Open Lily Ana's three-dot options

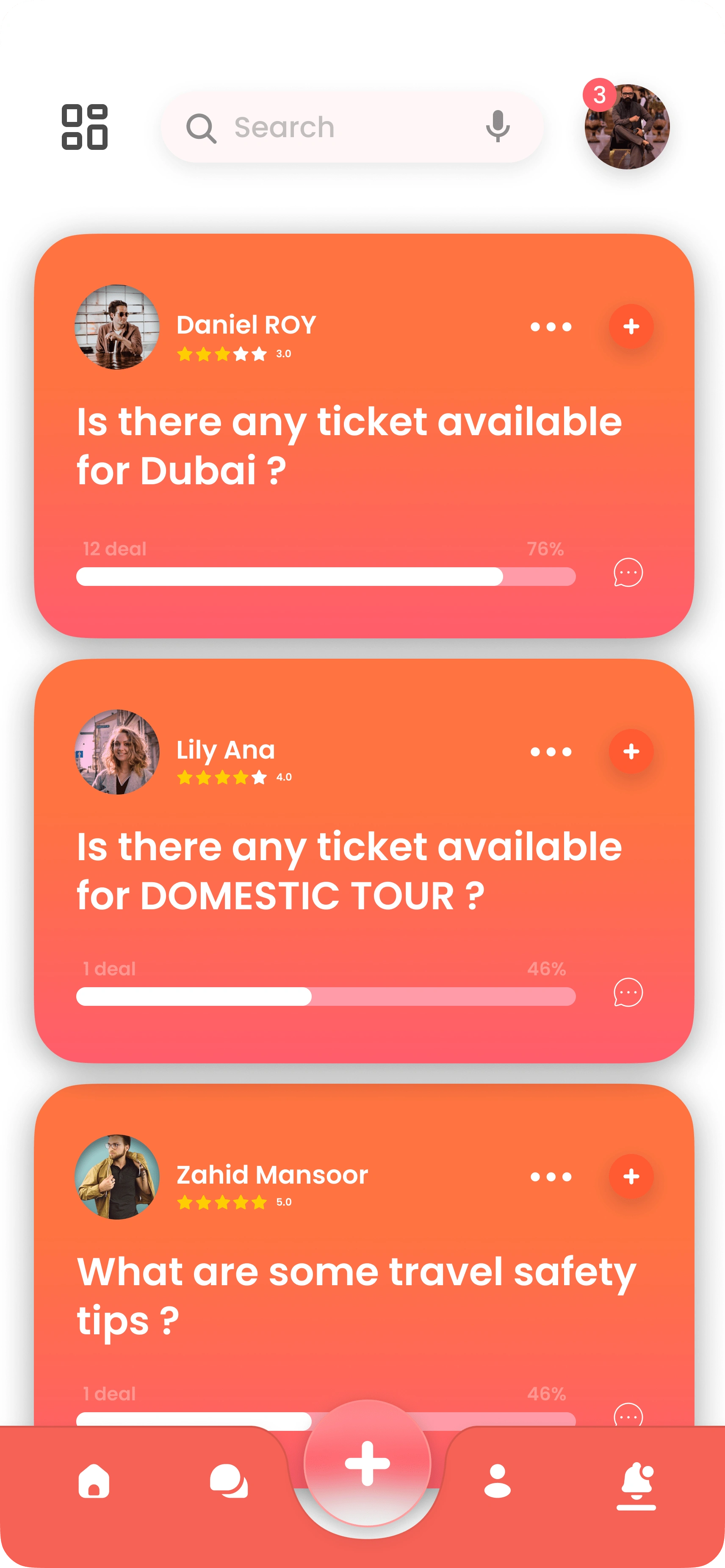550,752
